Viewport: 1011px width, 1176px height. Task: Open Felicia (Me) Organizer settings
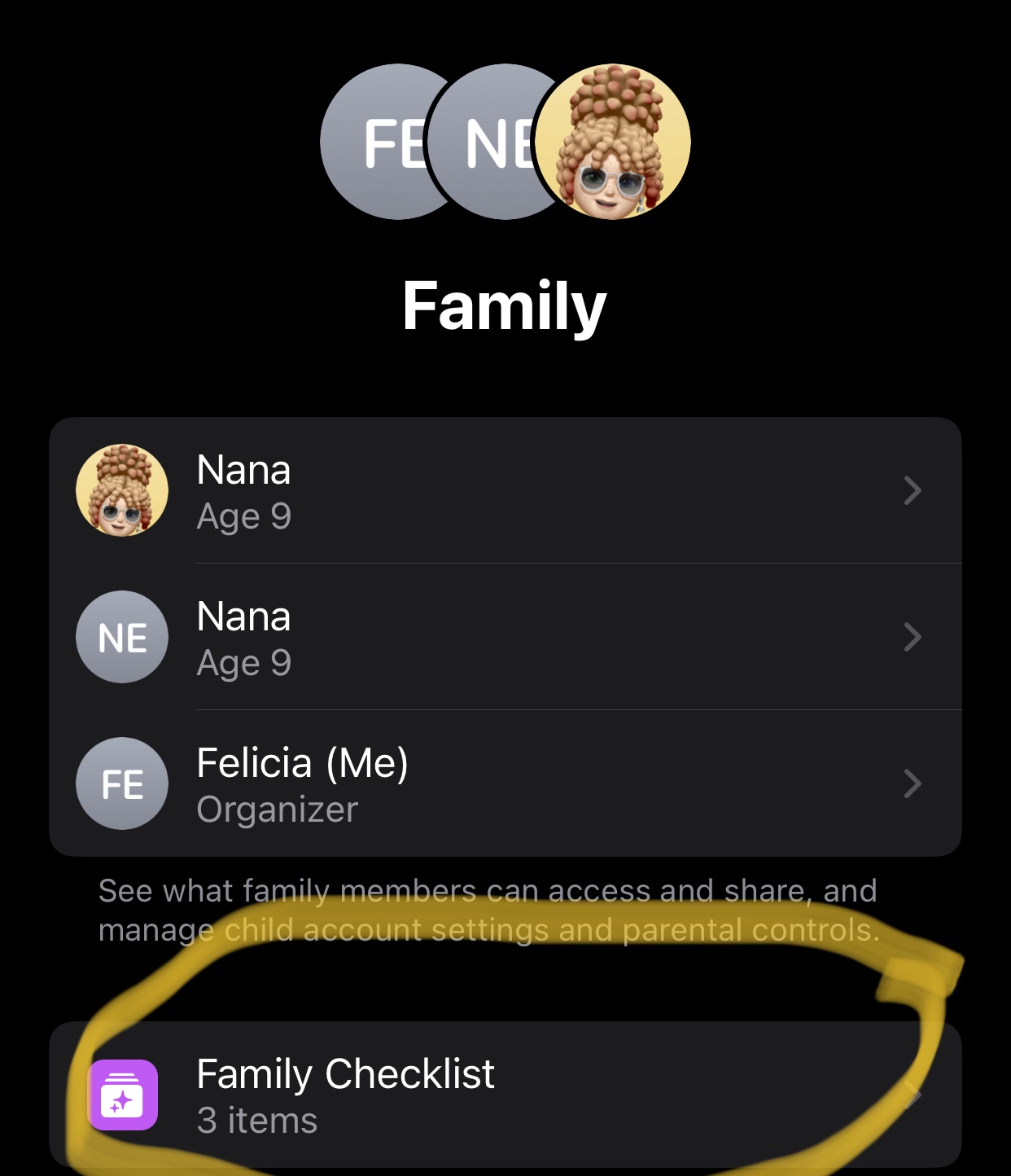pos(505,784)
